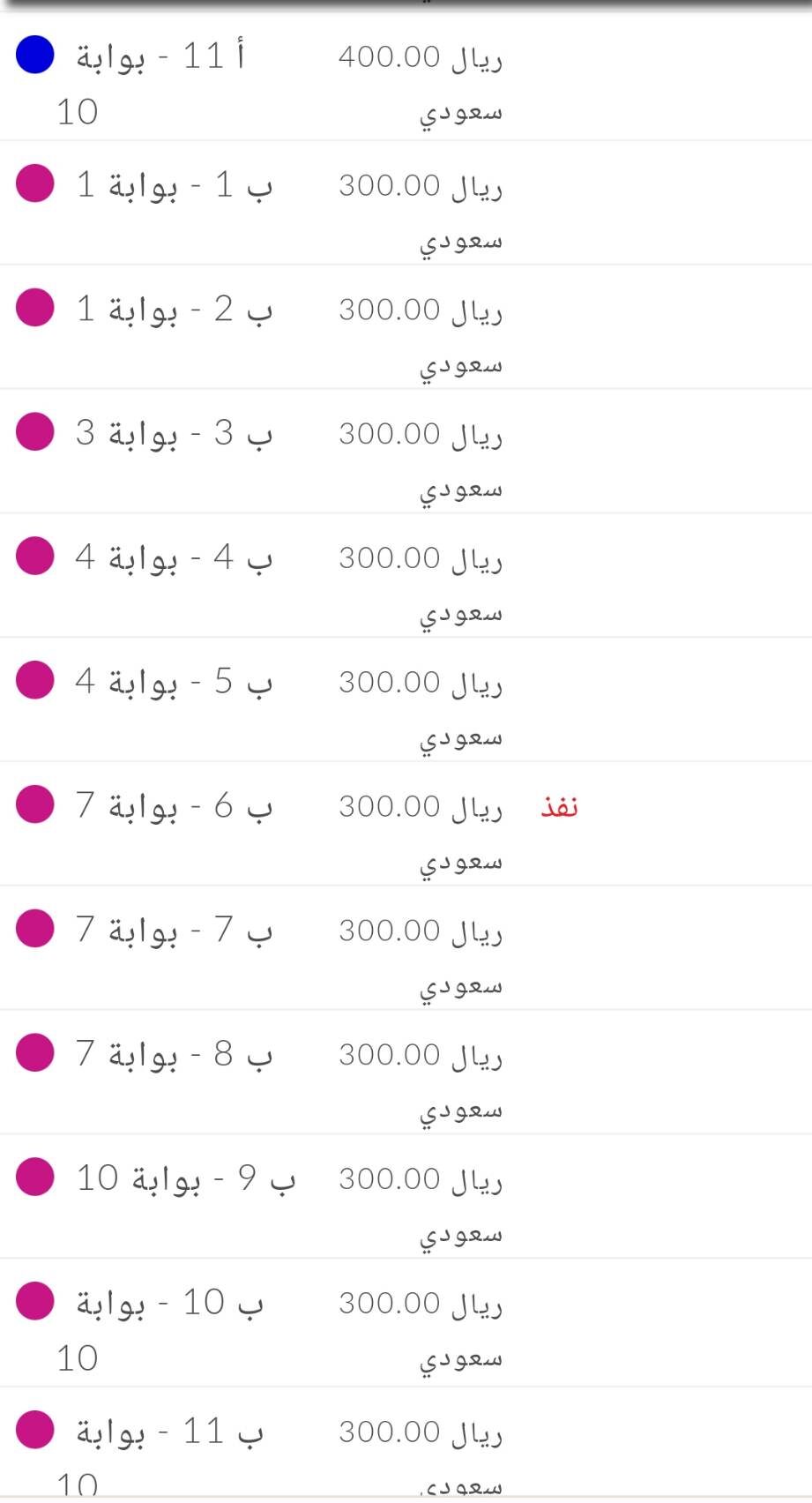Select section ب 7 - بوابة 7
812x1503 pixels.
[x=406, y=948]
